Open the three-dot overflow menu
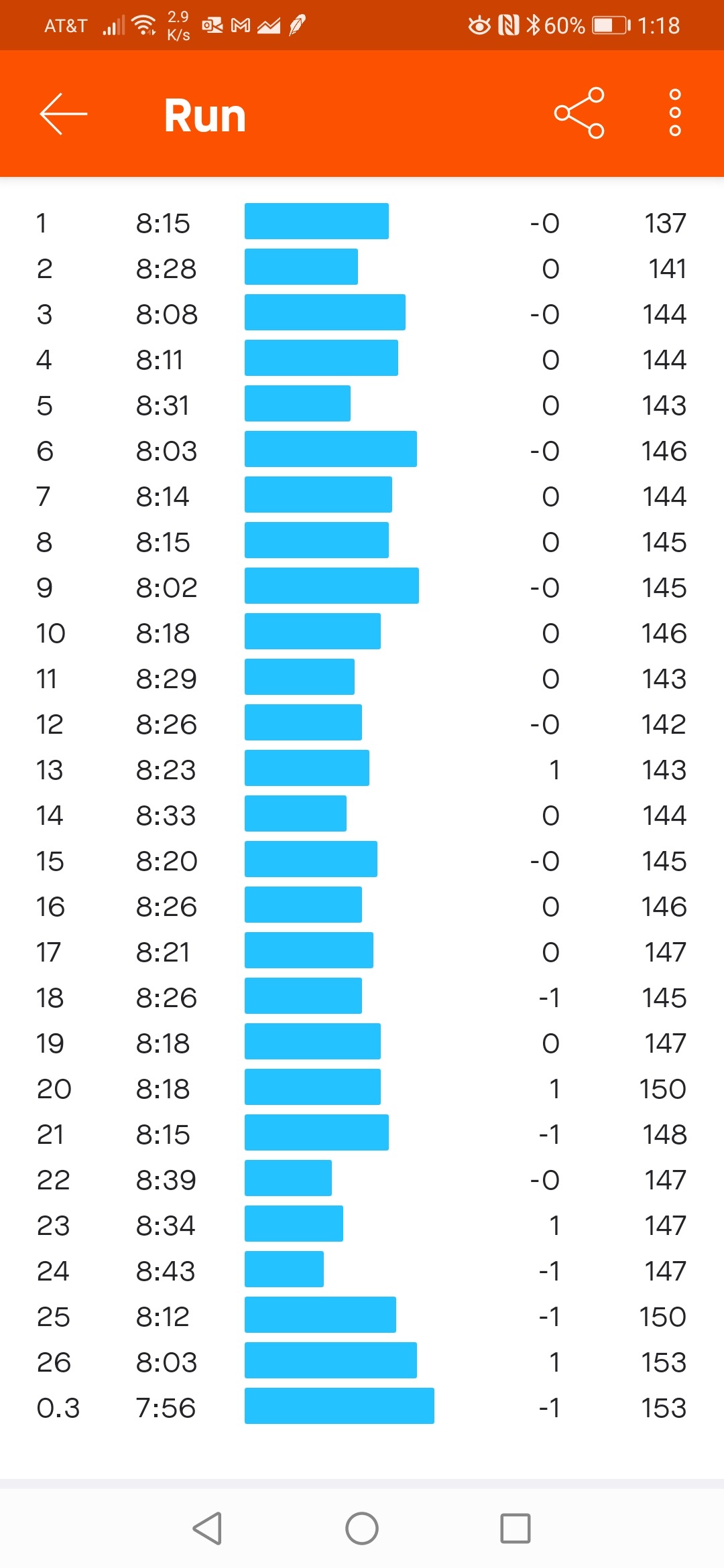 coord(675,113)
